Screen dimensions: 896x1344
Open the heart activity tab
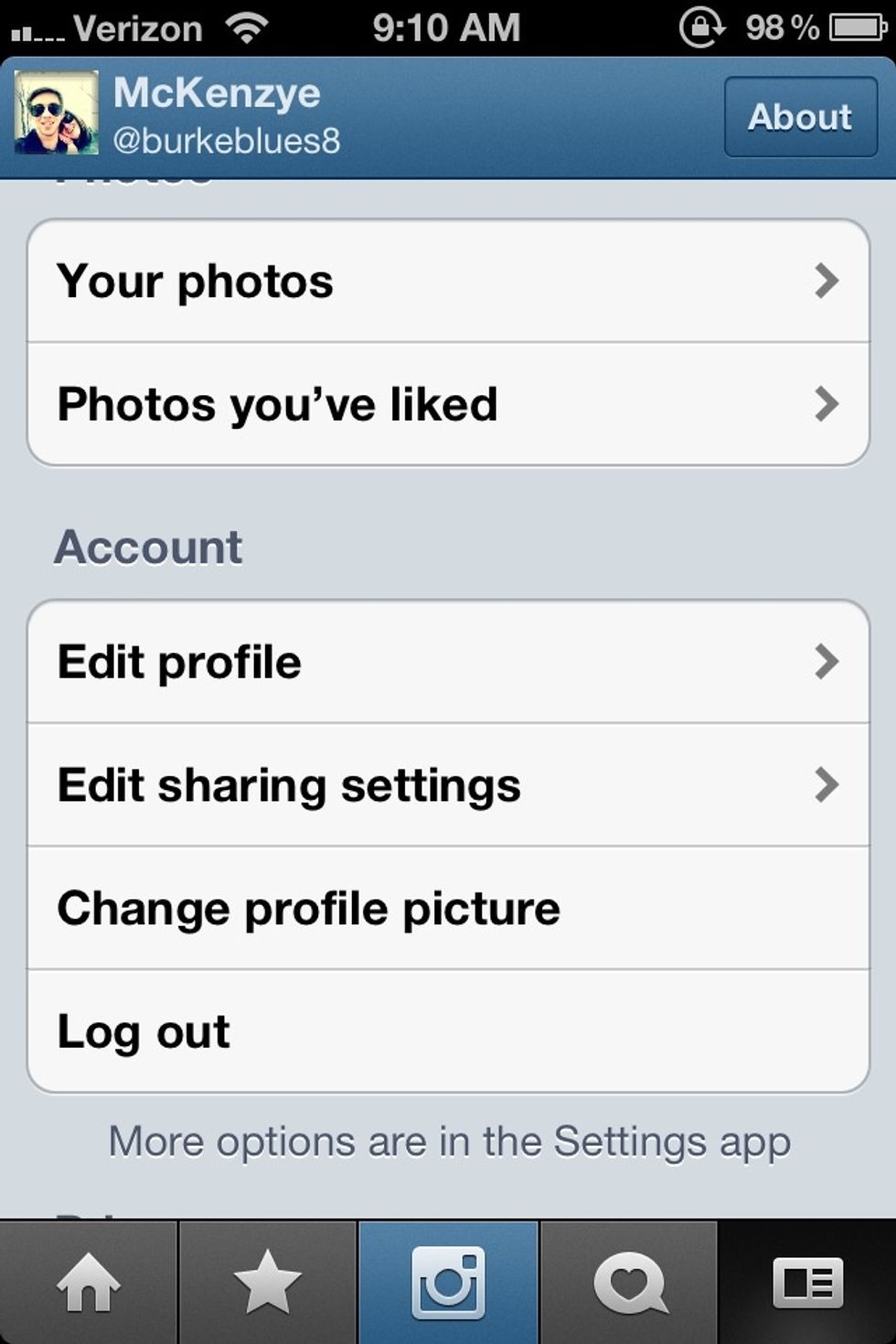click(x=629, y=1283)
